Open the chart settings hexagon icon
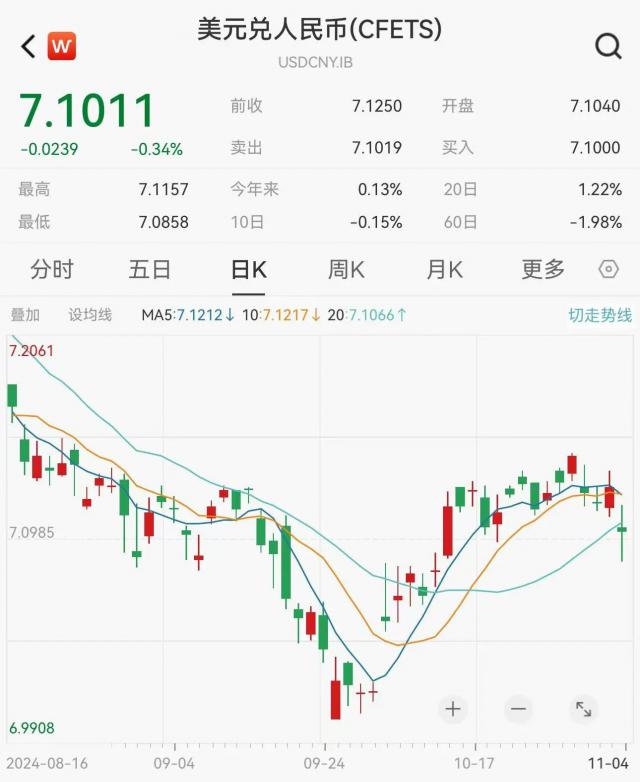 [608, 269]
